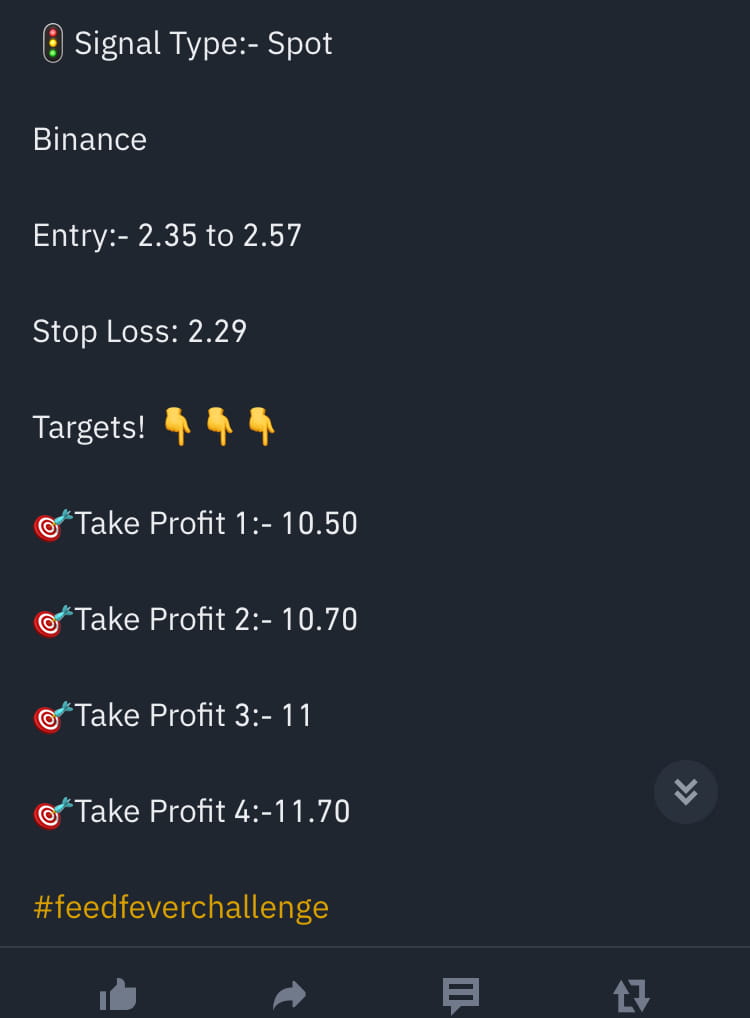Select the Binance exchange label
Viewport: 750px width, 1018px height.
[89, 139]
